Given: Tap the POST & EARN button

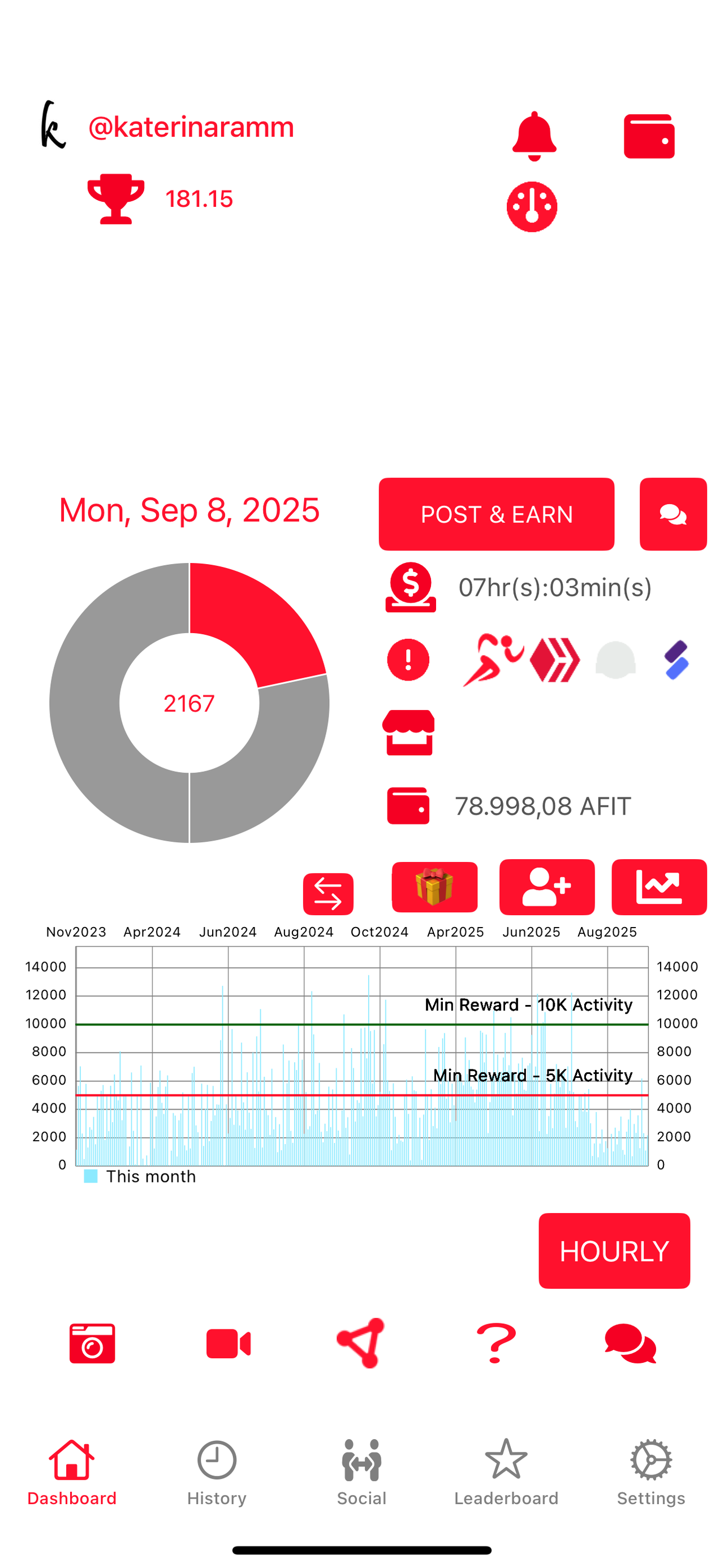Looking at the screenshot, I should click(495, 514).
